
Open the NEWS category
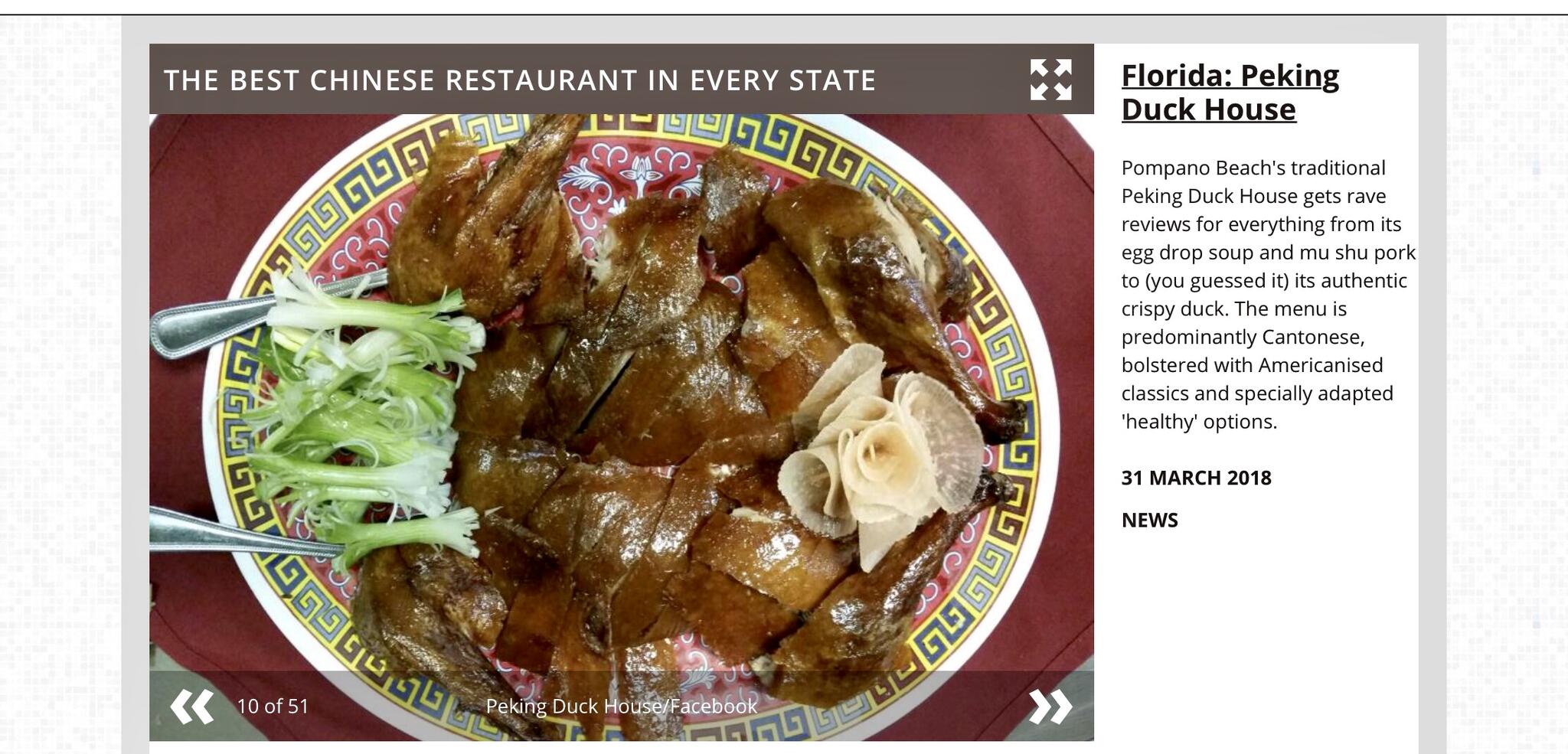[1149, 521]
